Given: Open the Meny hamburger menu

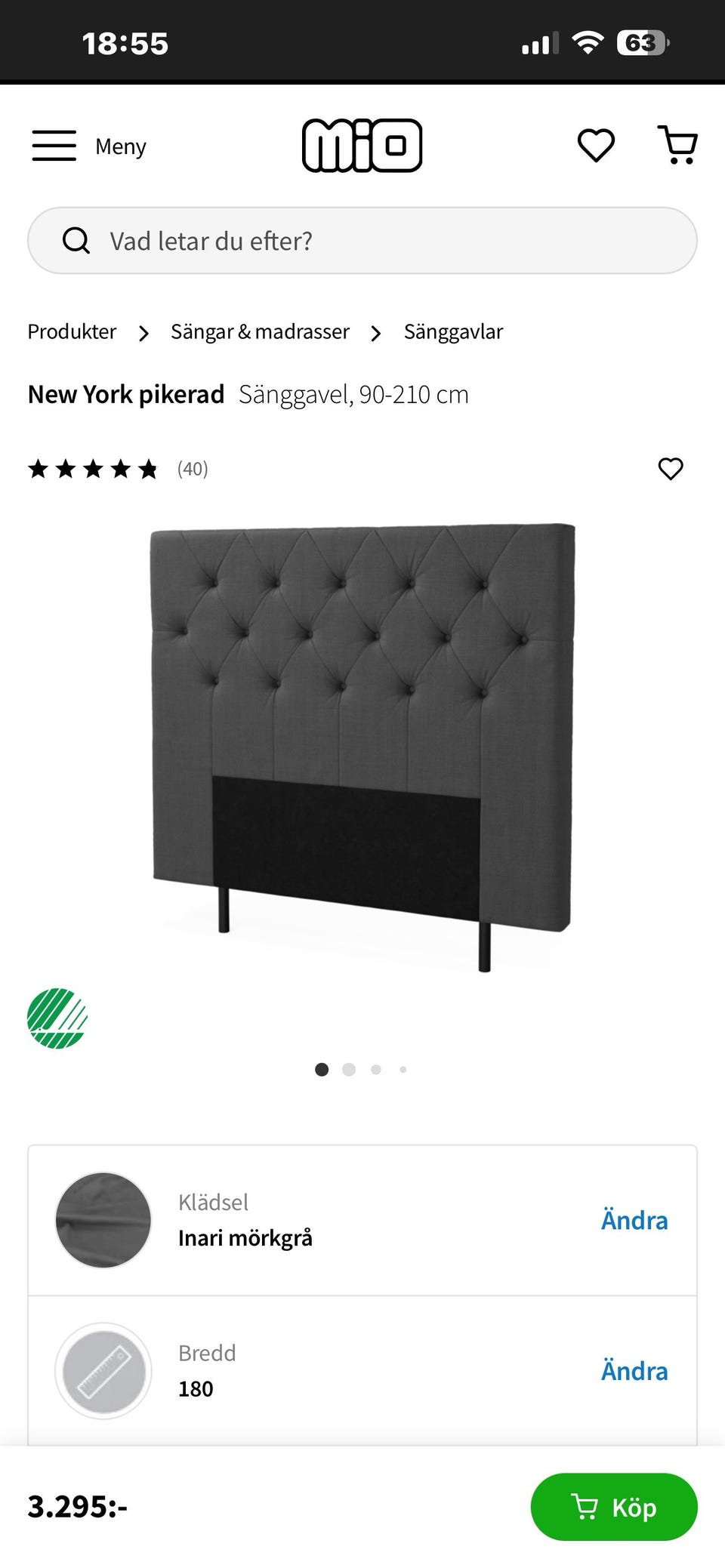Looking at the screenshot, I should [89, 146].
